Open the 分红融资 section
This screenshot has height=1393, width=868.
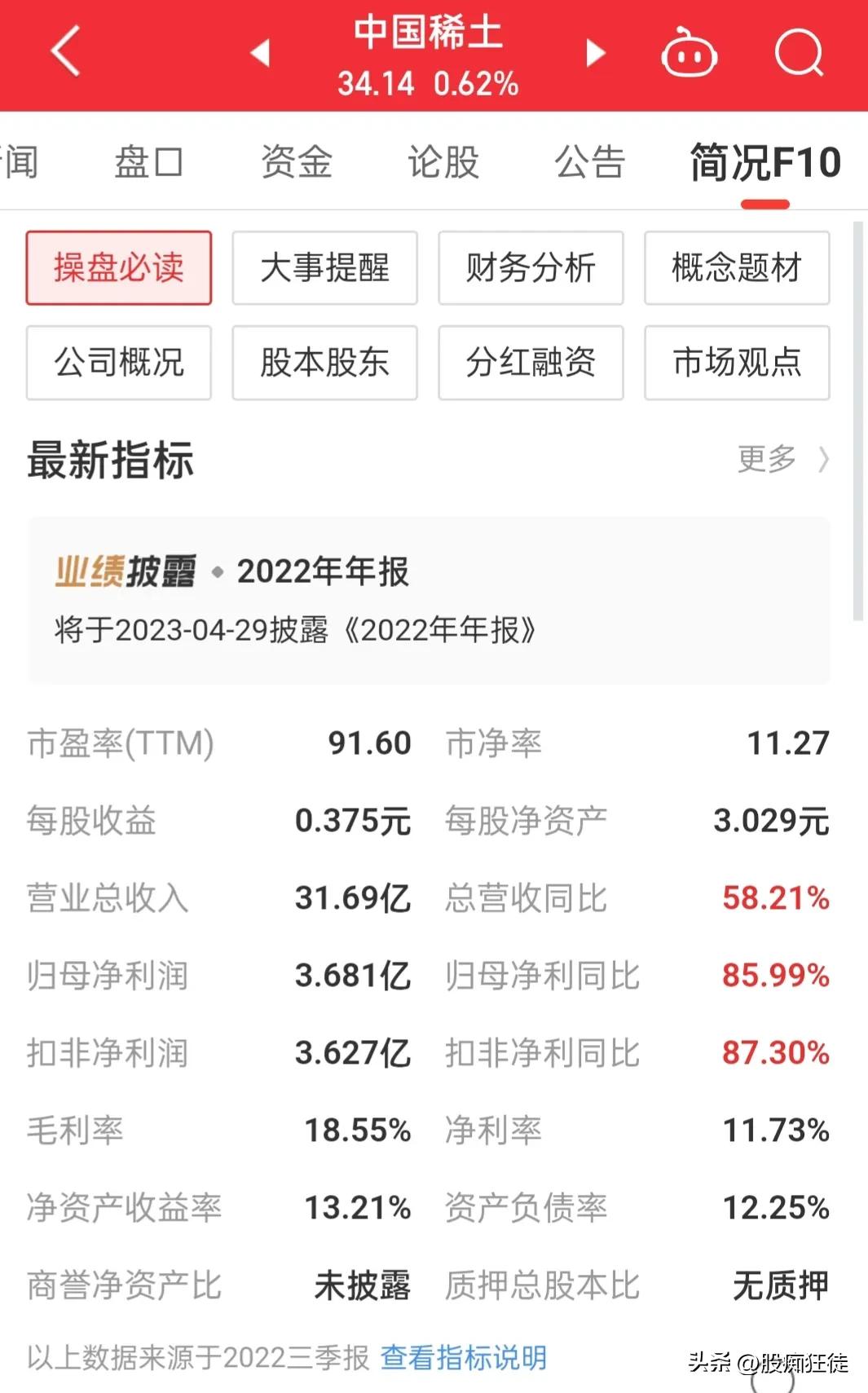coord(531,363)
